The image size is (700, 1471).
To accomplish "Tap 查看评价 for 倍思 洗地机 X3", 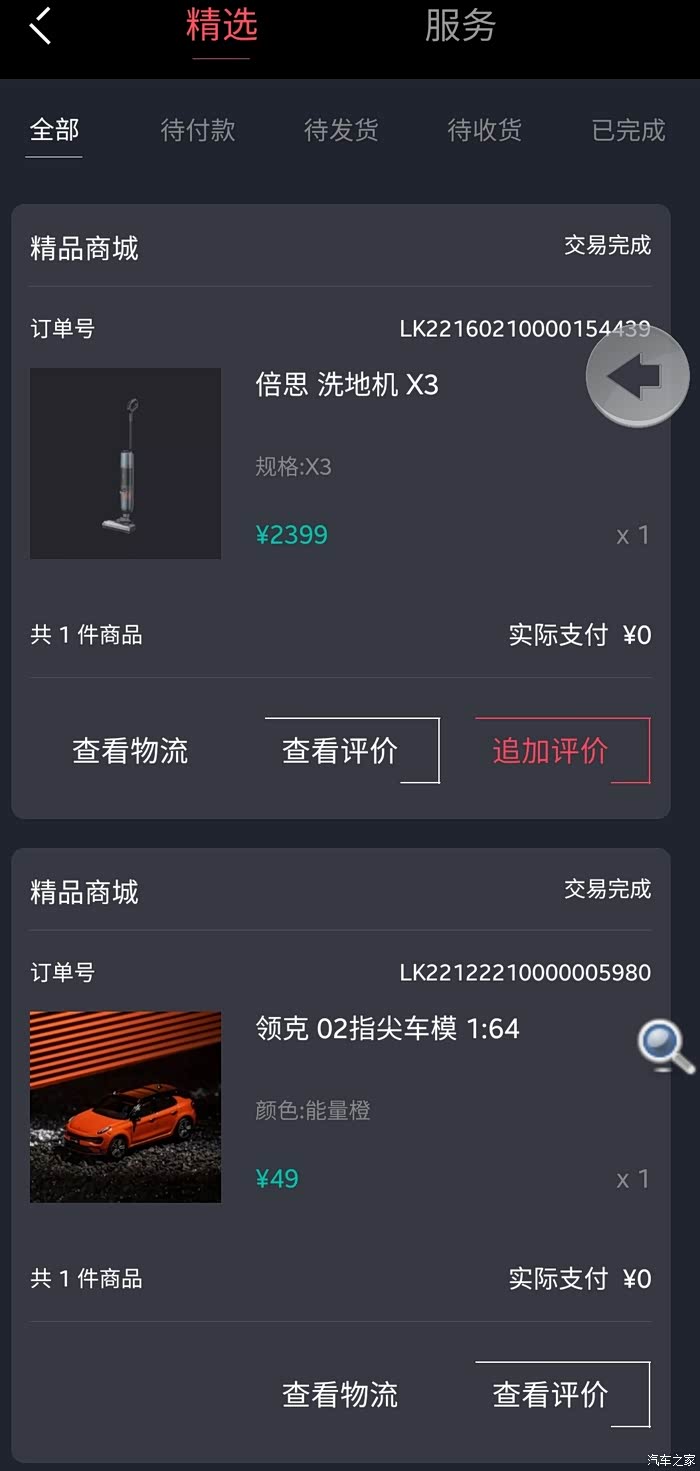I will tap(341, 751).
